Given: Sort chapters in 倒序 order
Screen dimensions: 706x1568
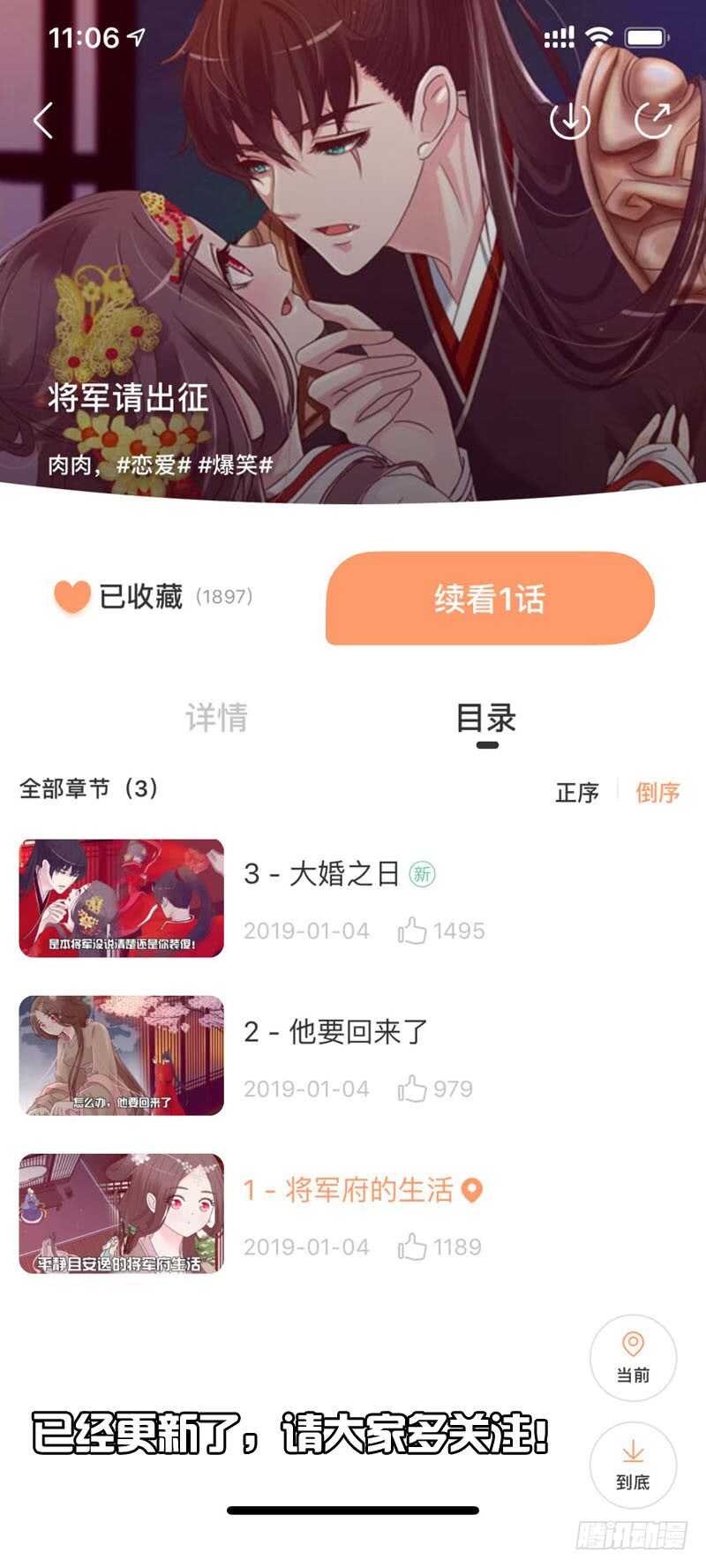Looking at the screenshot, I should [657, 792].
